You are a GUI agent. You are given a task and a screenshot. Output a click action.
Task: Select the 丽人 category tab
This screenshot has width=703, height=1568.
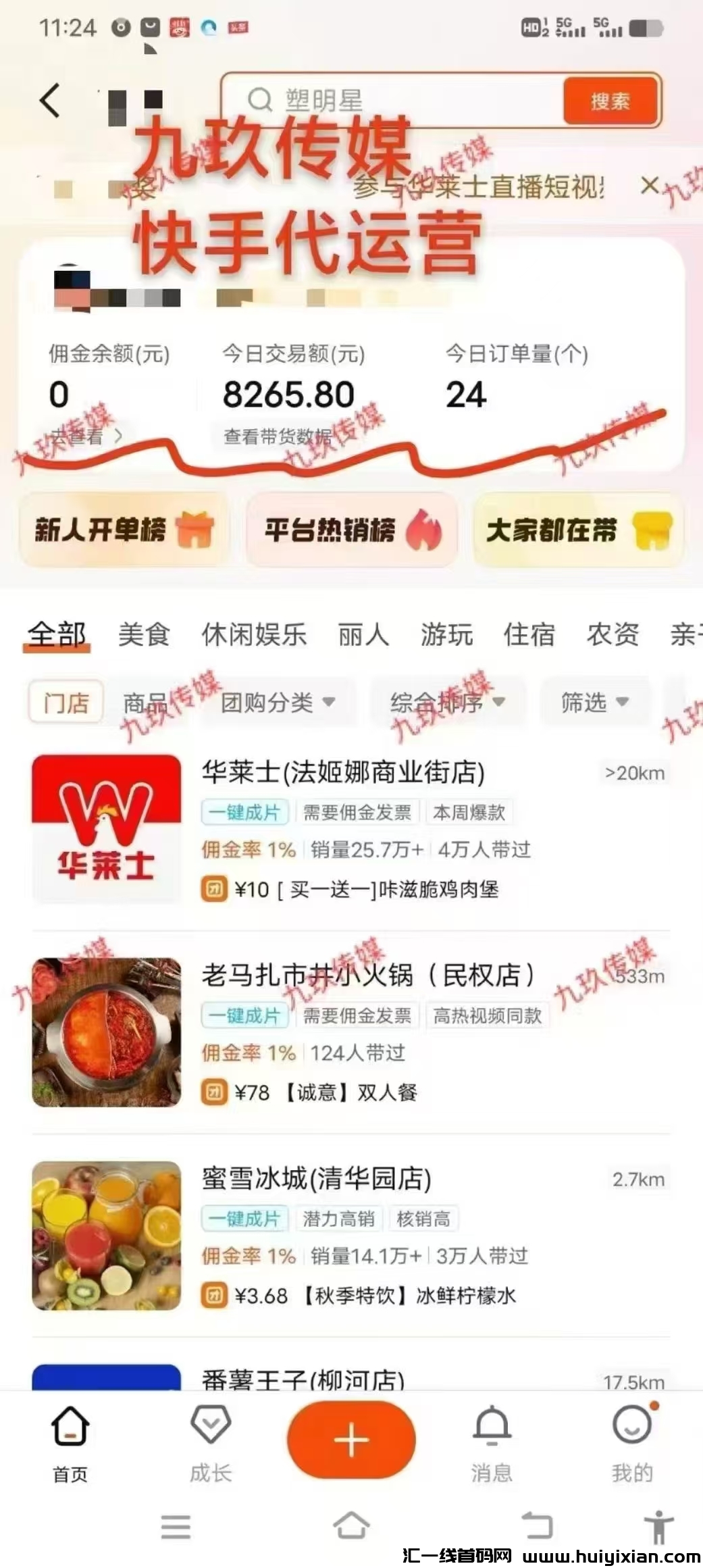click(363, 635)
